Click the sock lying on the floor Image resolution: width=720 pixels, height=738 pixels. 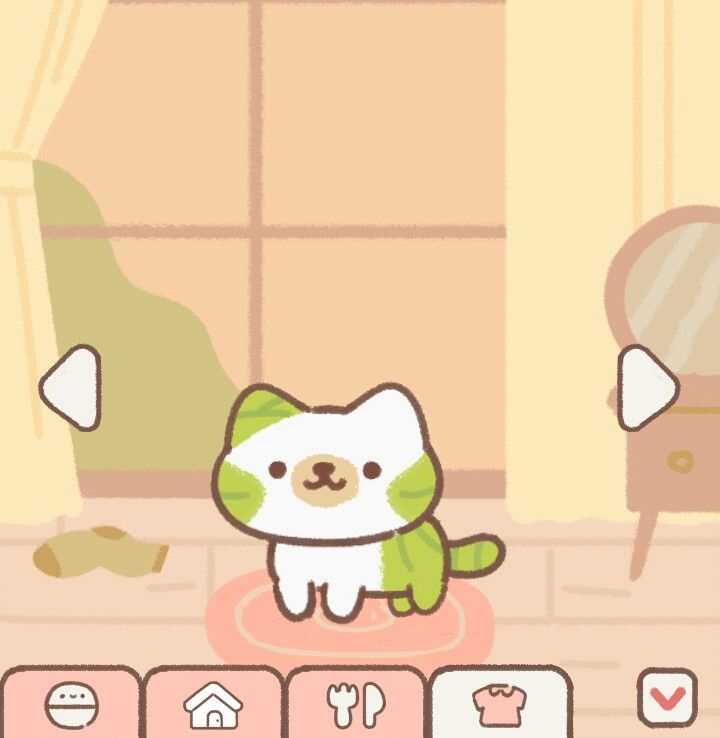point(97,549)
